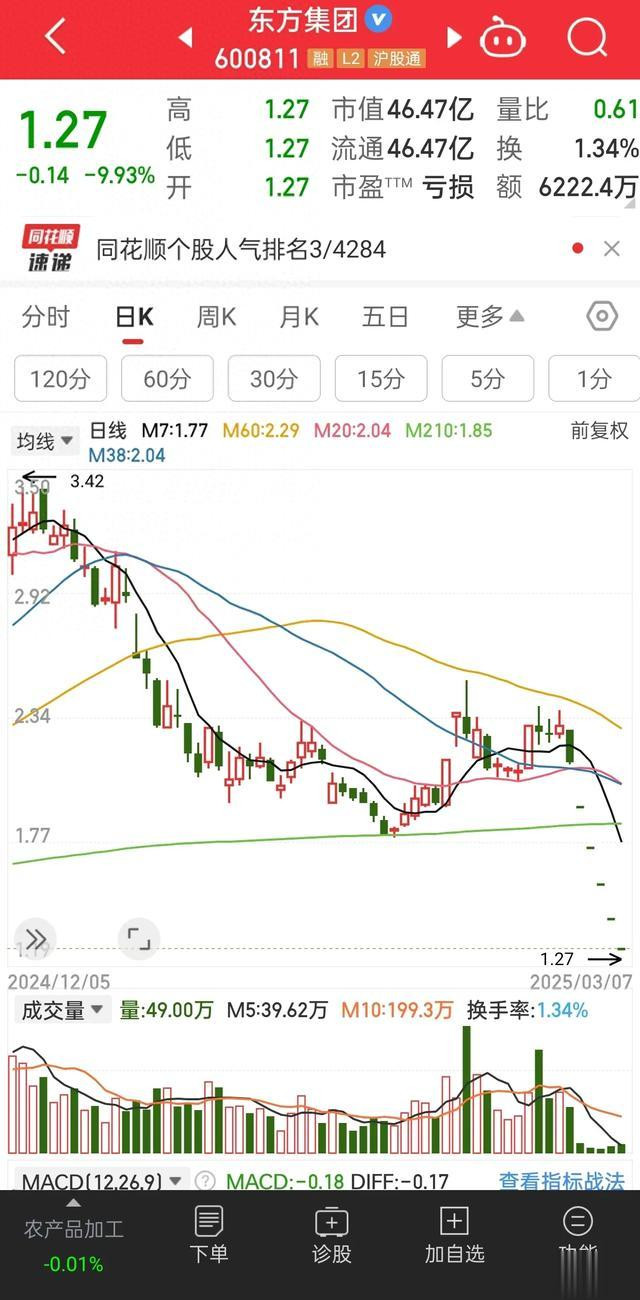
Task: Open the search magnifier icon
Action: [587, 37]
